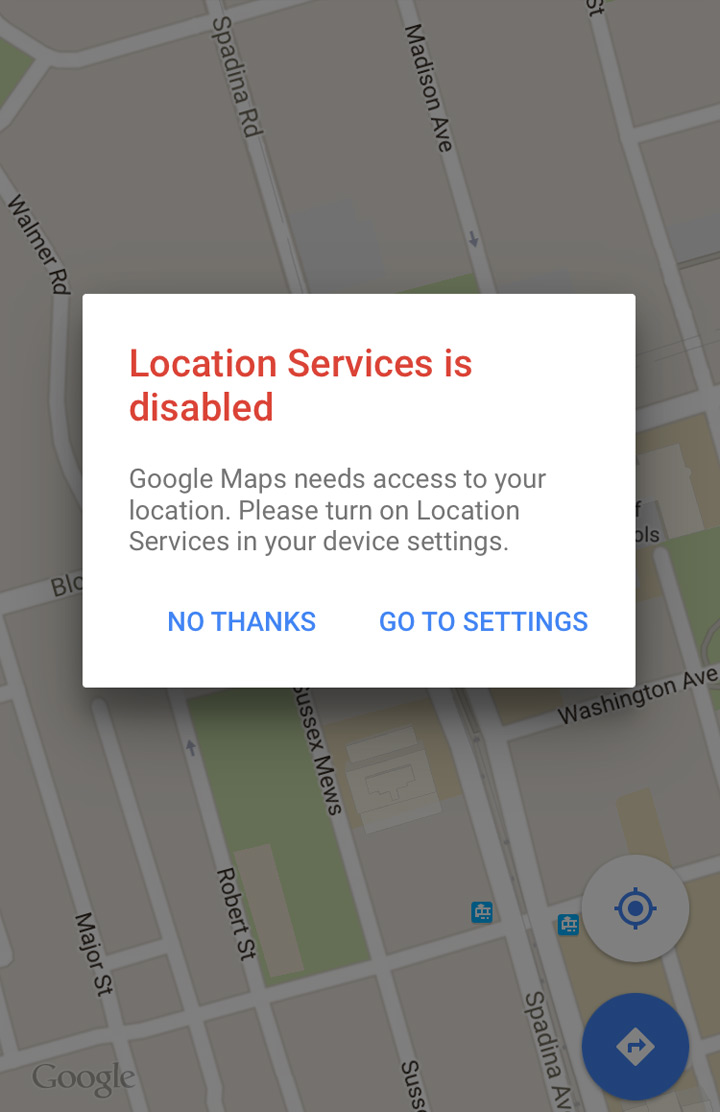Screen dimensions: 720x1112
Task: Tap the leftmost blue streetcar station icon
Action: click(482, 912)
